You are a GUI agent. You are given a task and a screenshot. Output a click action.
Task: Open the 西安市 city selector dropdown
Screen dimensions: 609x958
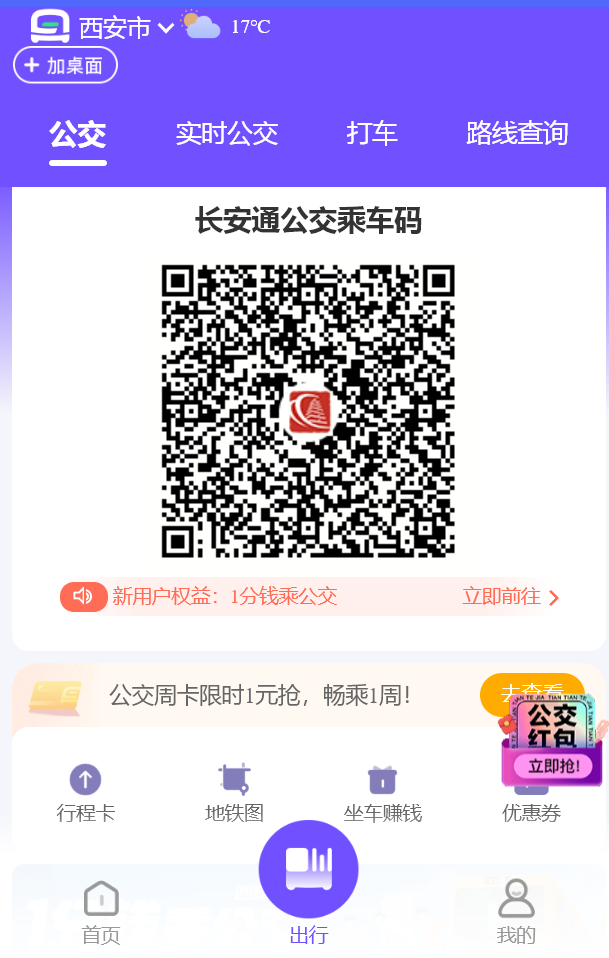(125, 27)
